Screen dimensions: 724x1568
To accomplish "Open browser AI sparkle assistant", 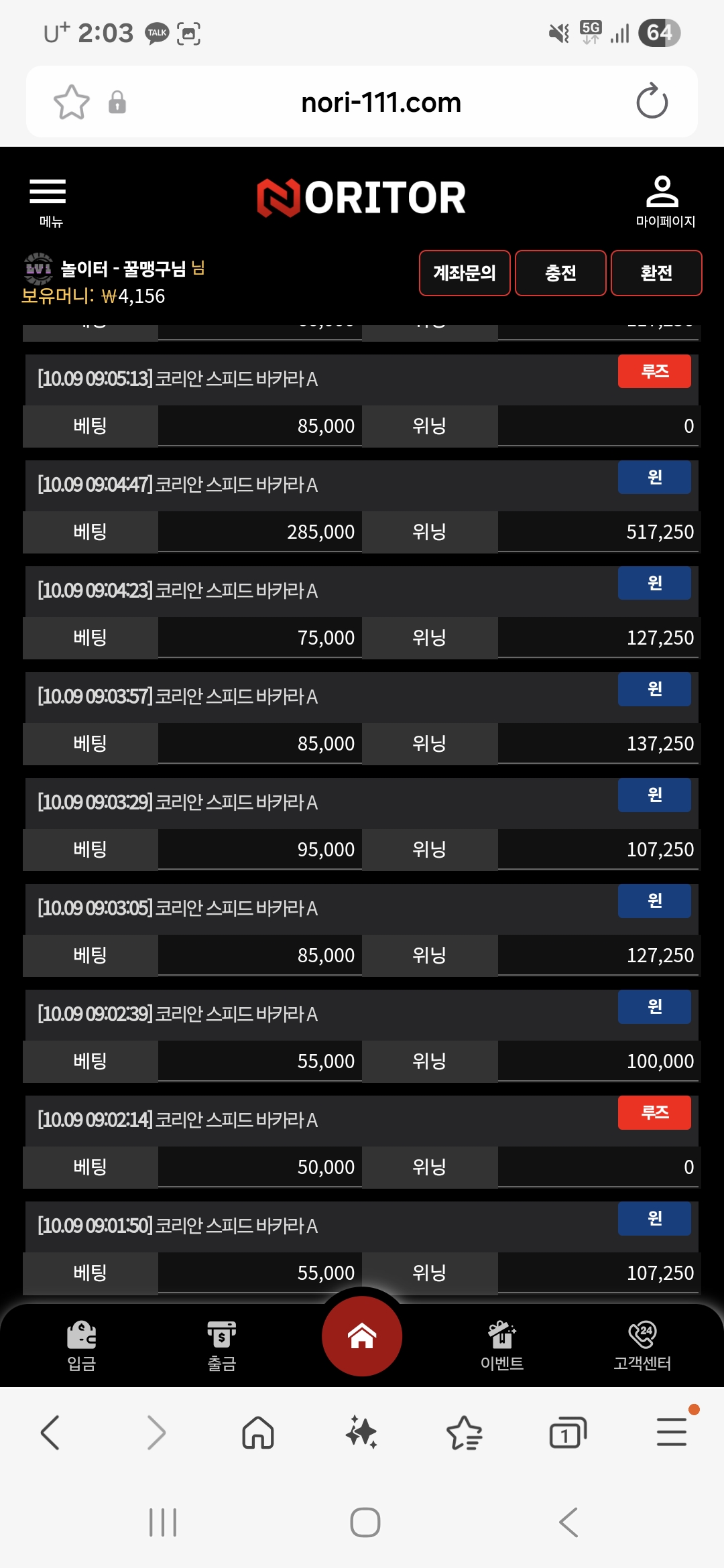I will (361, 1433).
